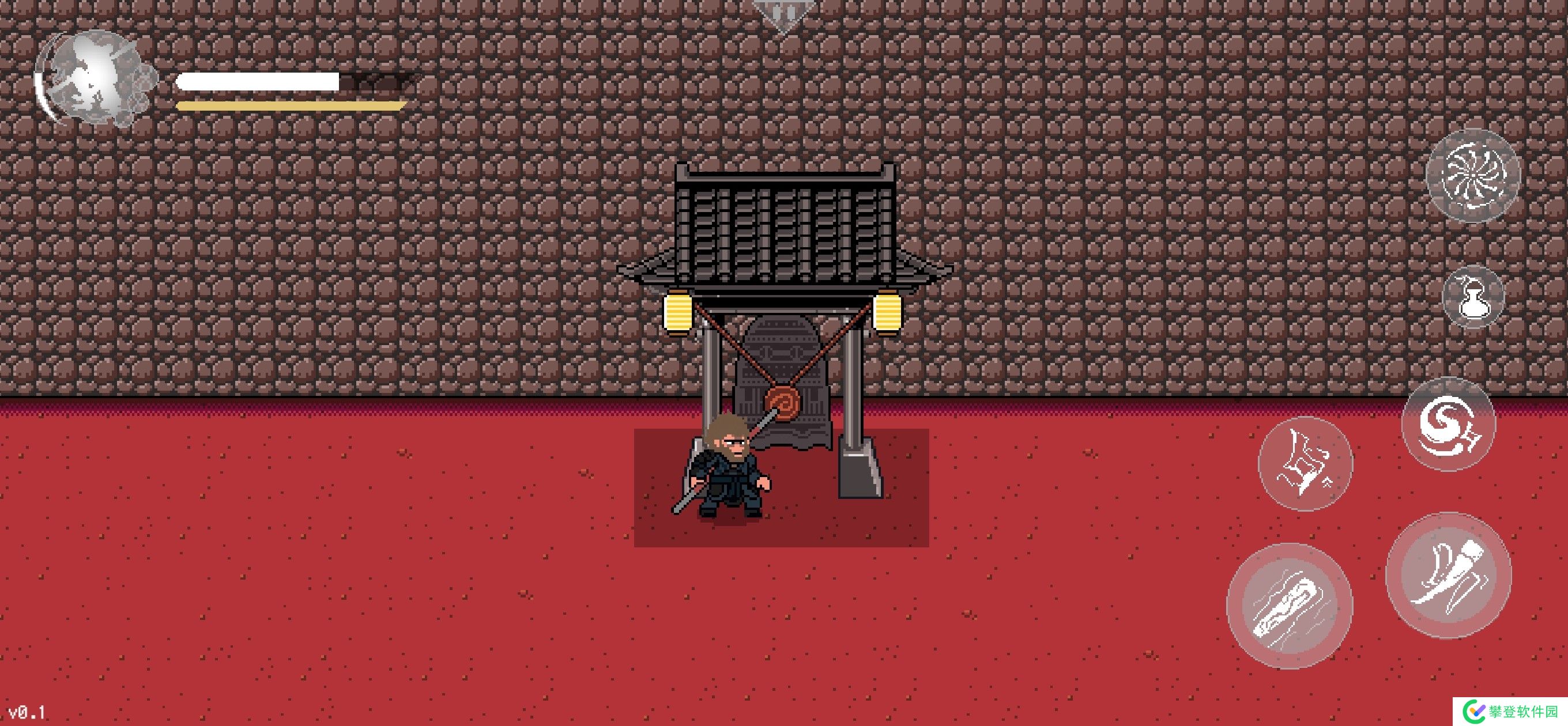Trigger the armor stance skill button
The height and width of the screenshot is (726, 1568).
pos(1305,464)
